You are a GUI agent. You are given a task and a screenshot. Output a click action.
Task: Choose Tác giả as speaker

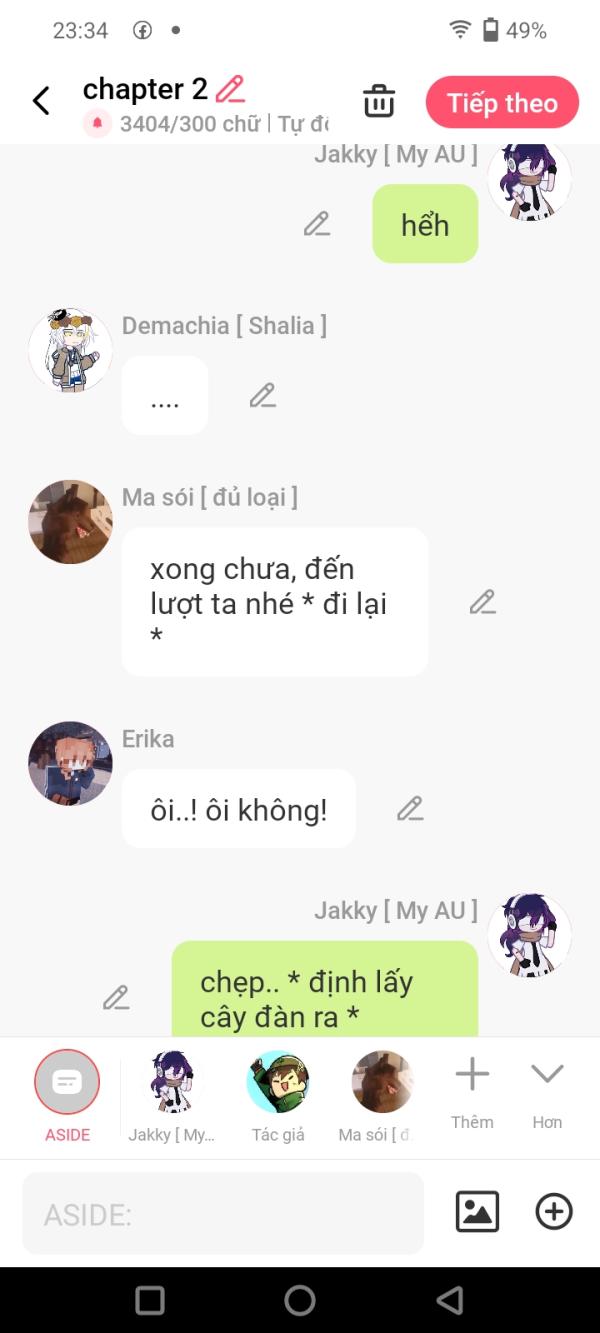click(x=278, y=1096)
